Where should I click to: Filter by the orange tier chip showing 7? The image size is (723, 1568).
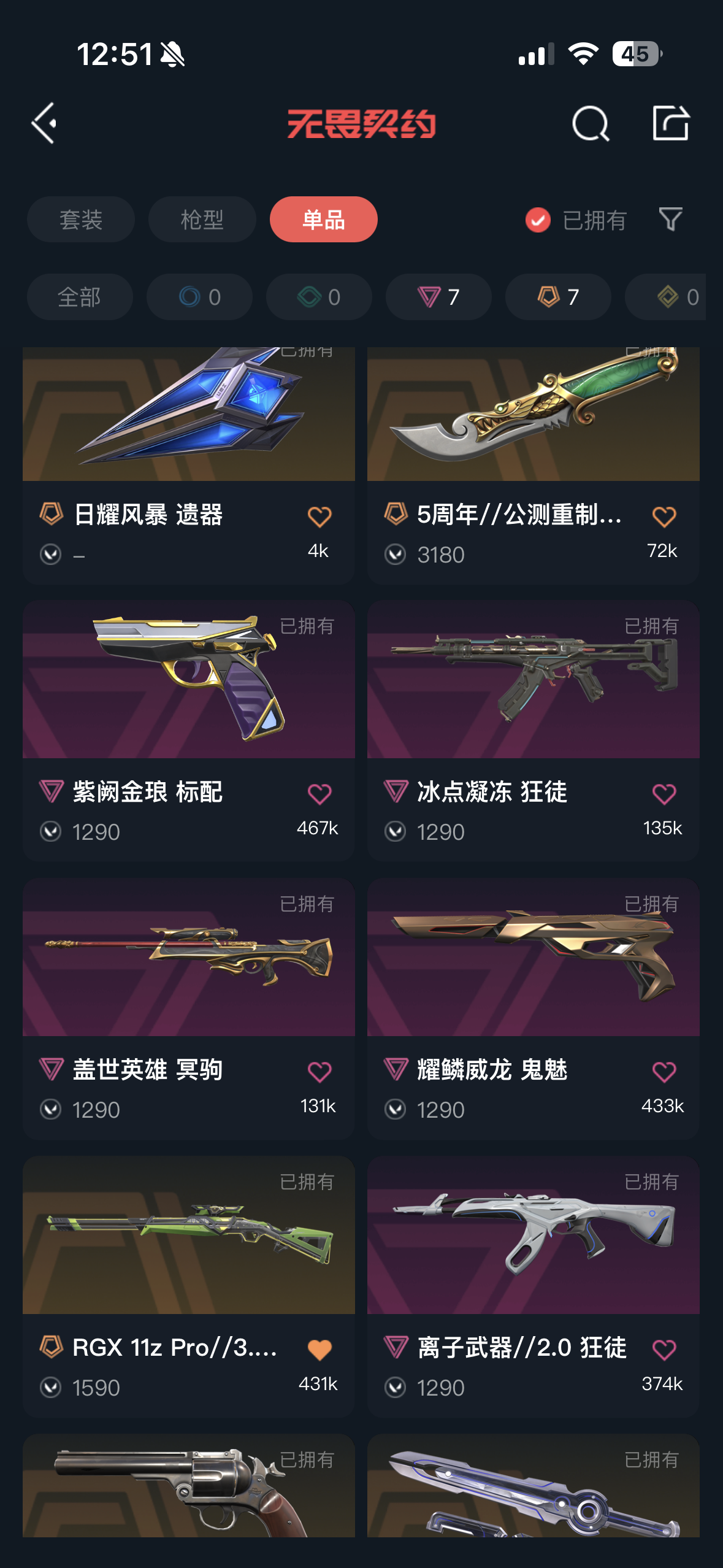(x=557, y=297)
